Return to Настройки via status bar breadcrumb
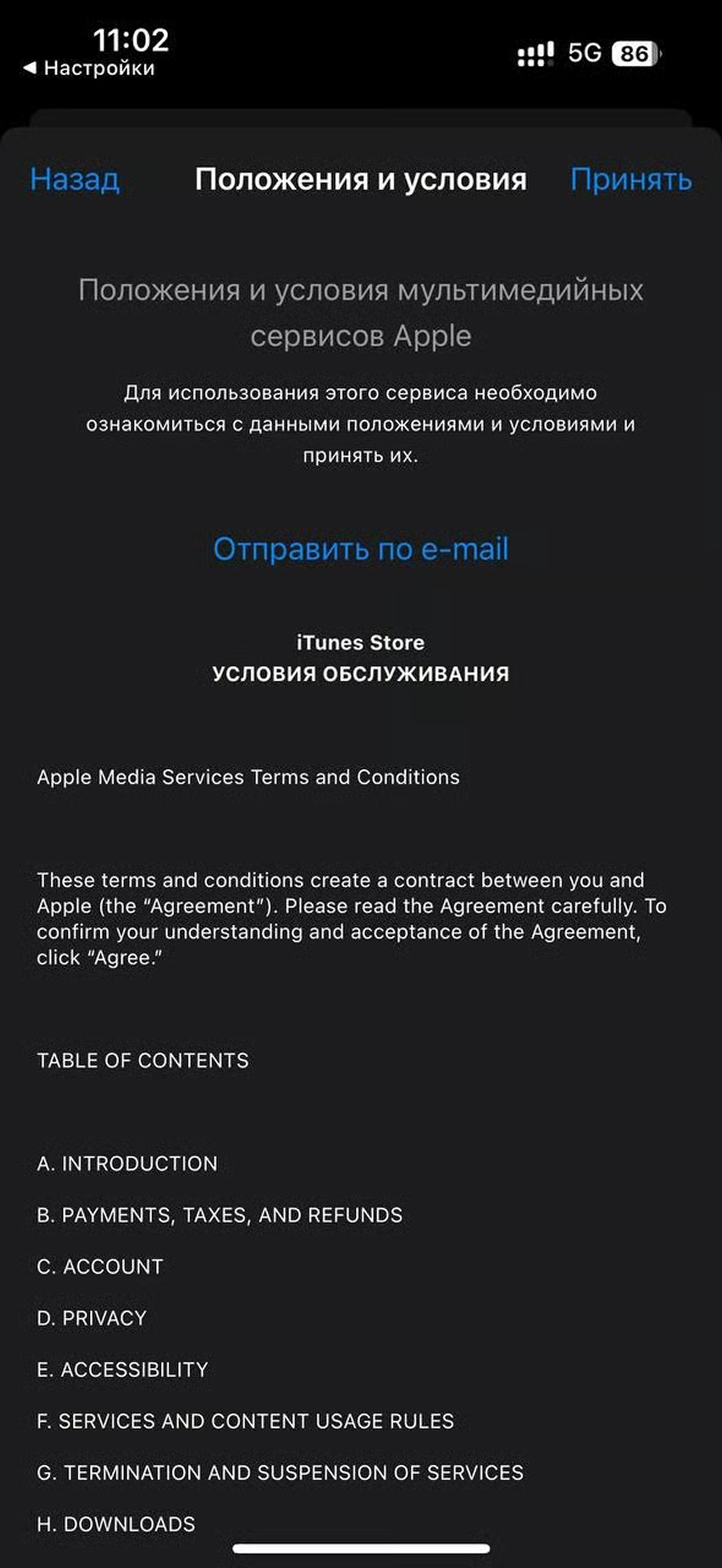 tap(89, 68)
